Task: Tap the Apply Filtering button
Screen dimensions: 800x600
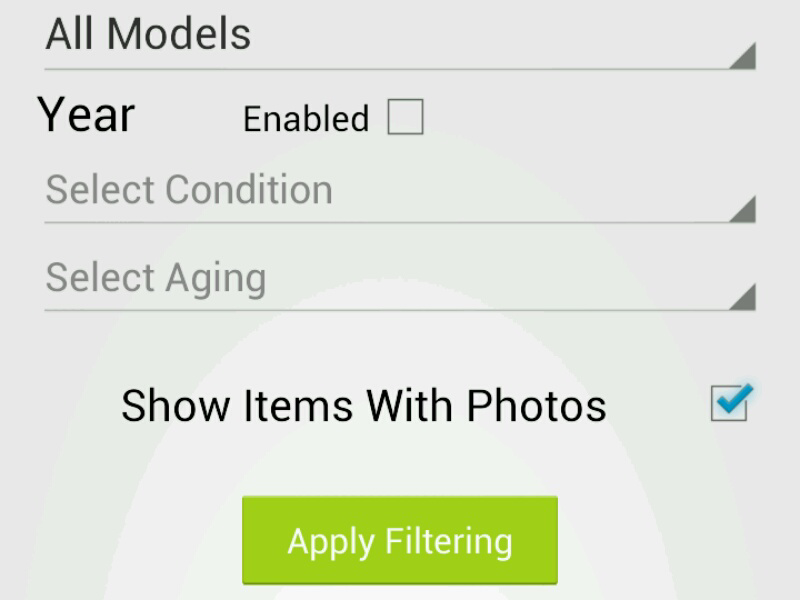Action: [x=399, y=541]
